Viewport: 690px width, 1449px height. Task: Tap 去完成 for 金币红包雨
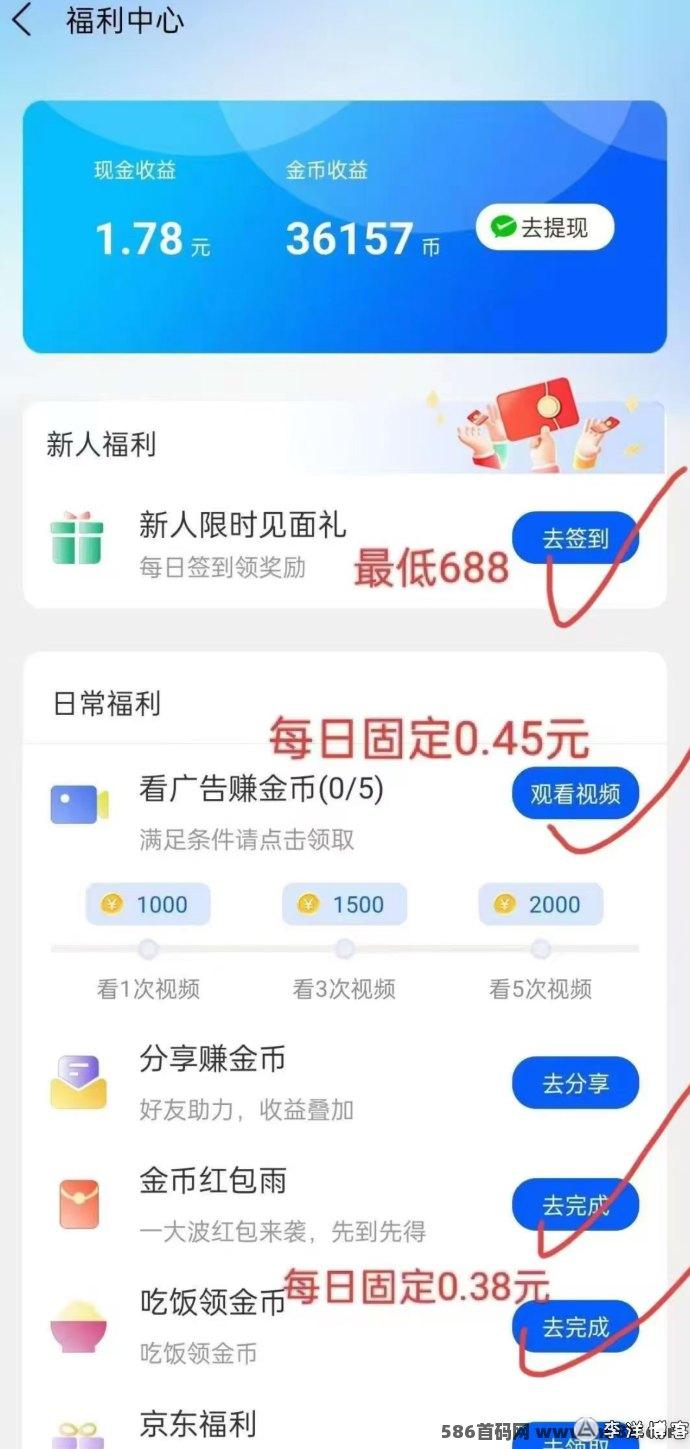click(575, 1205)
